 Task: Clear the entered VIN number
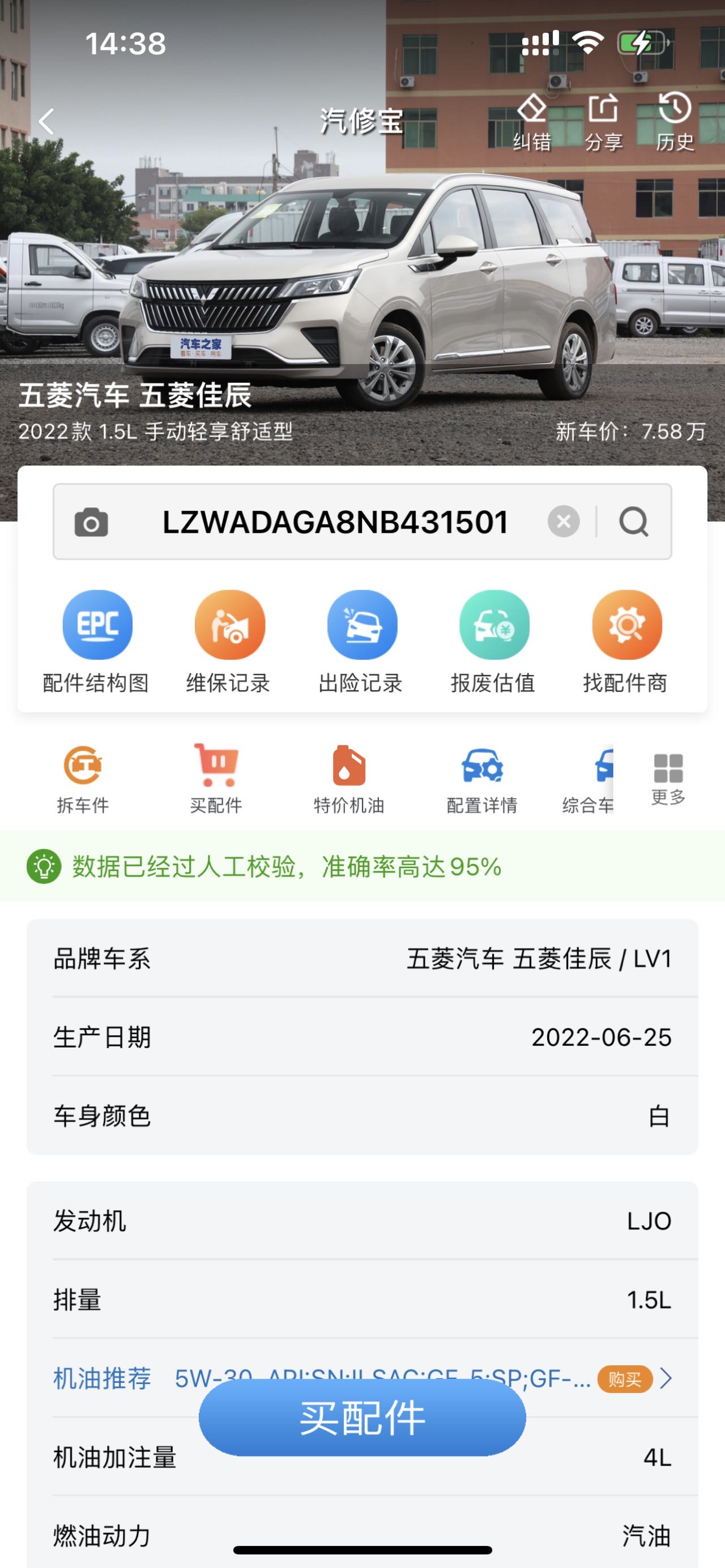point(564,522)
